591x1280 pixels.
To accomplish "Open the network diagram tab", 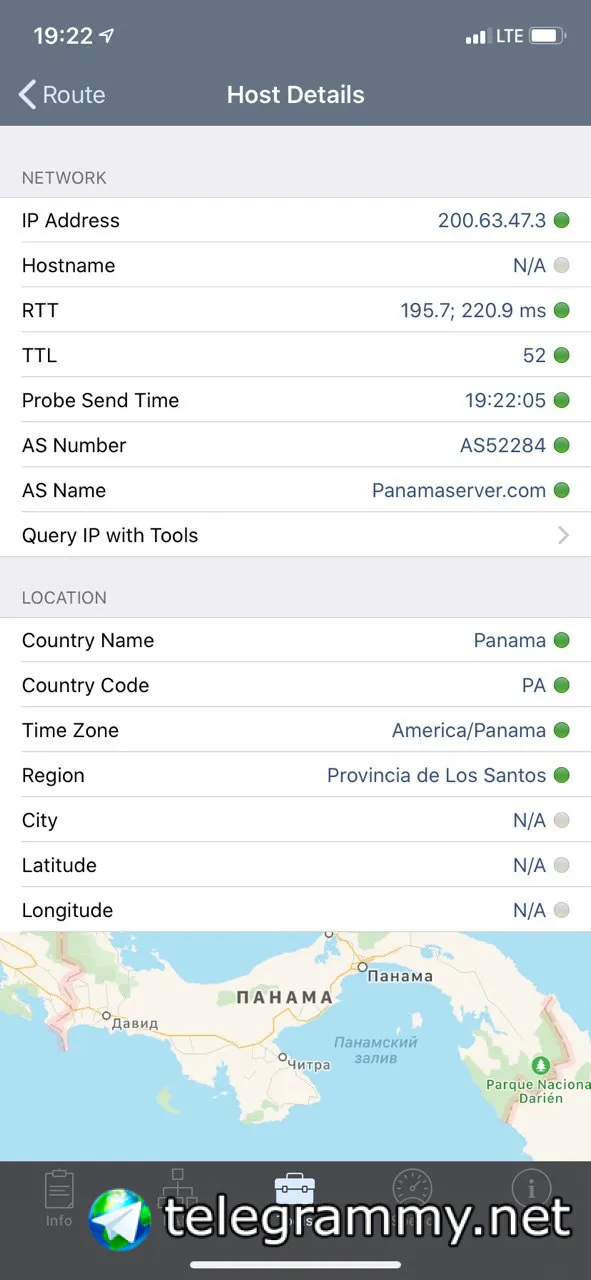I will point(177,1198).
